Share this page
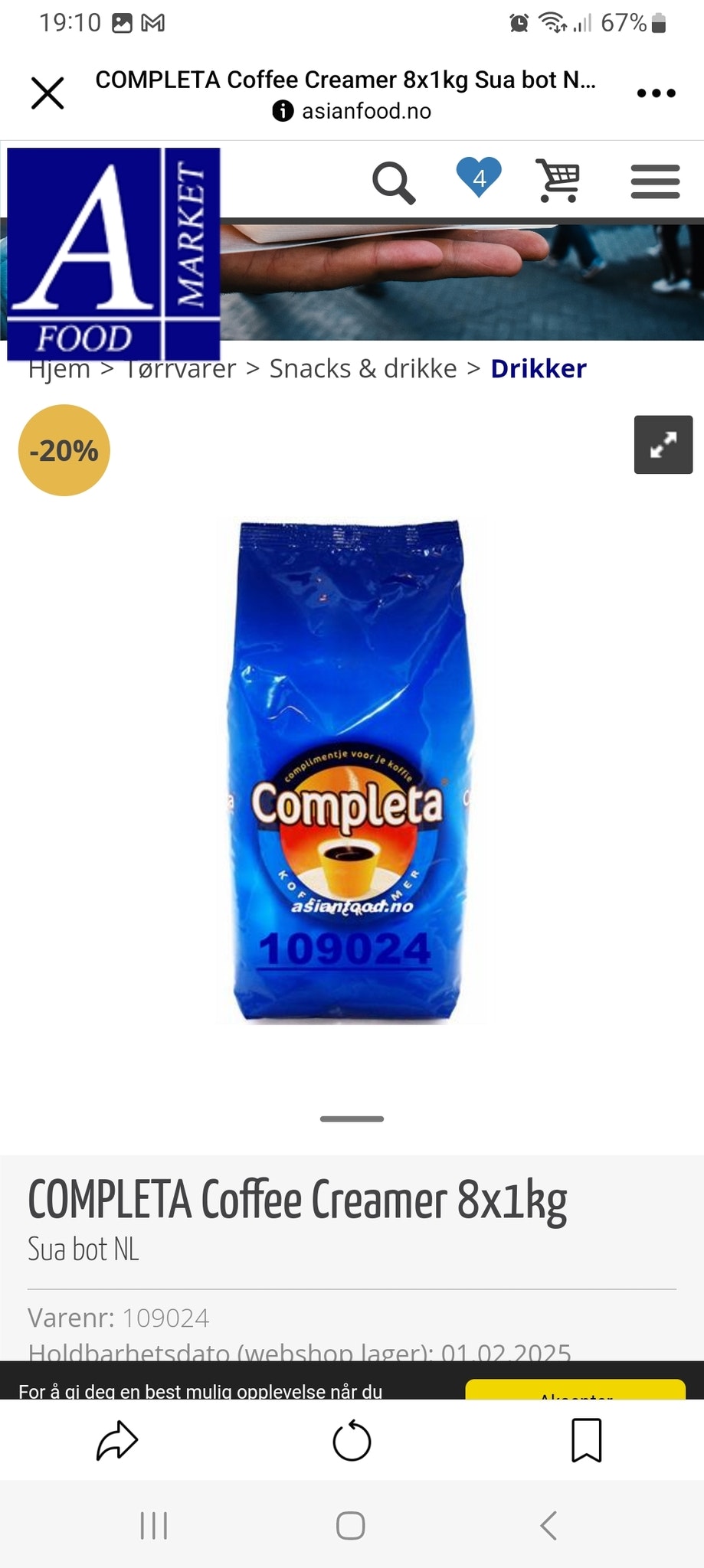The image size is (704, 1568). click(x=117, y=1441)
